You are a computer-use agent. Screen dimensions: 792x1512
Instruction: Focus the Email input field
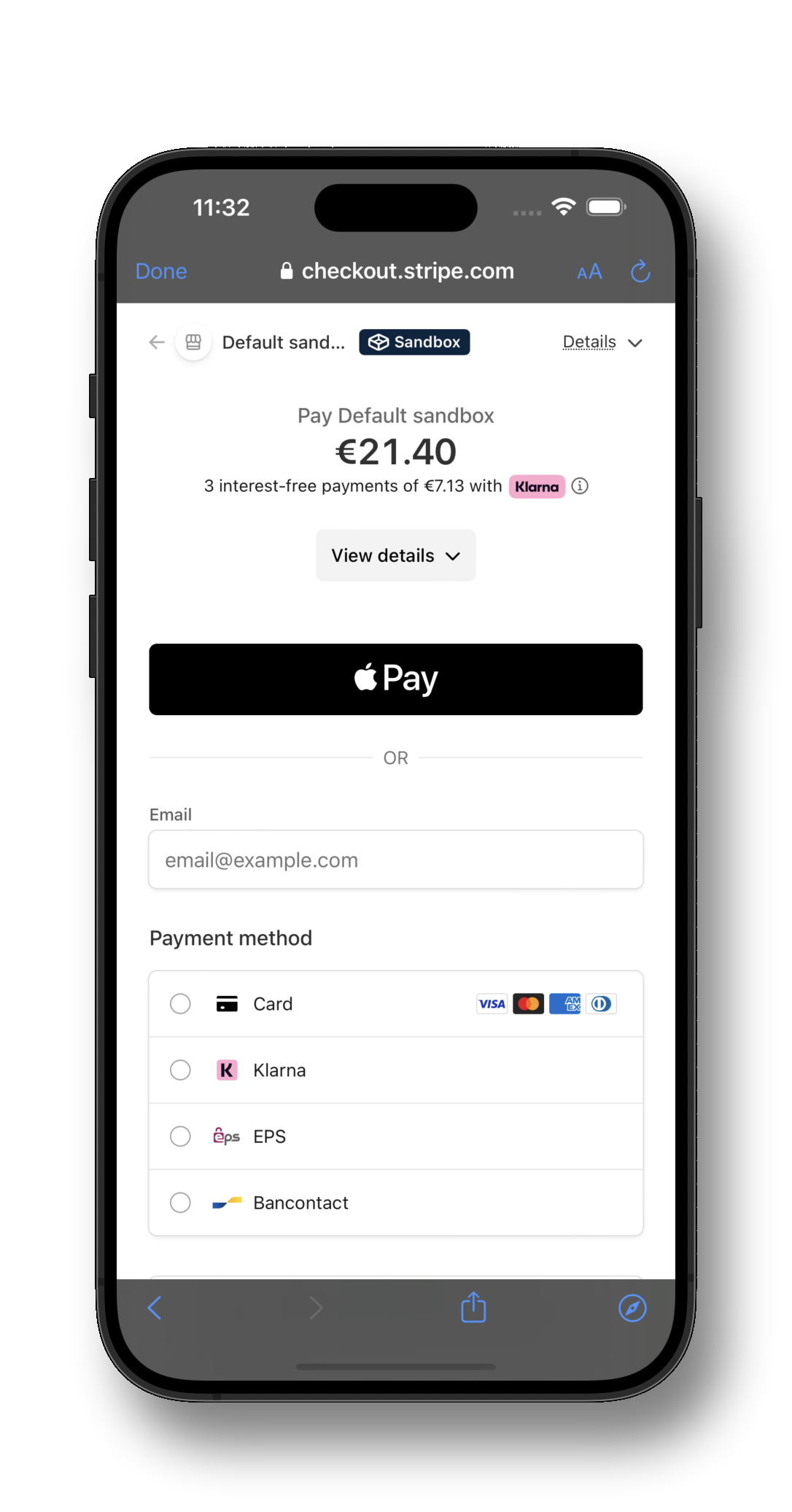(395, 860)
